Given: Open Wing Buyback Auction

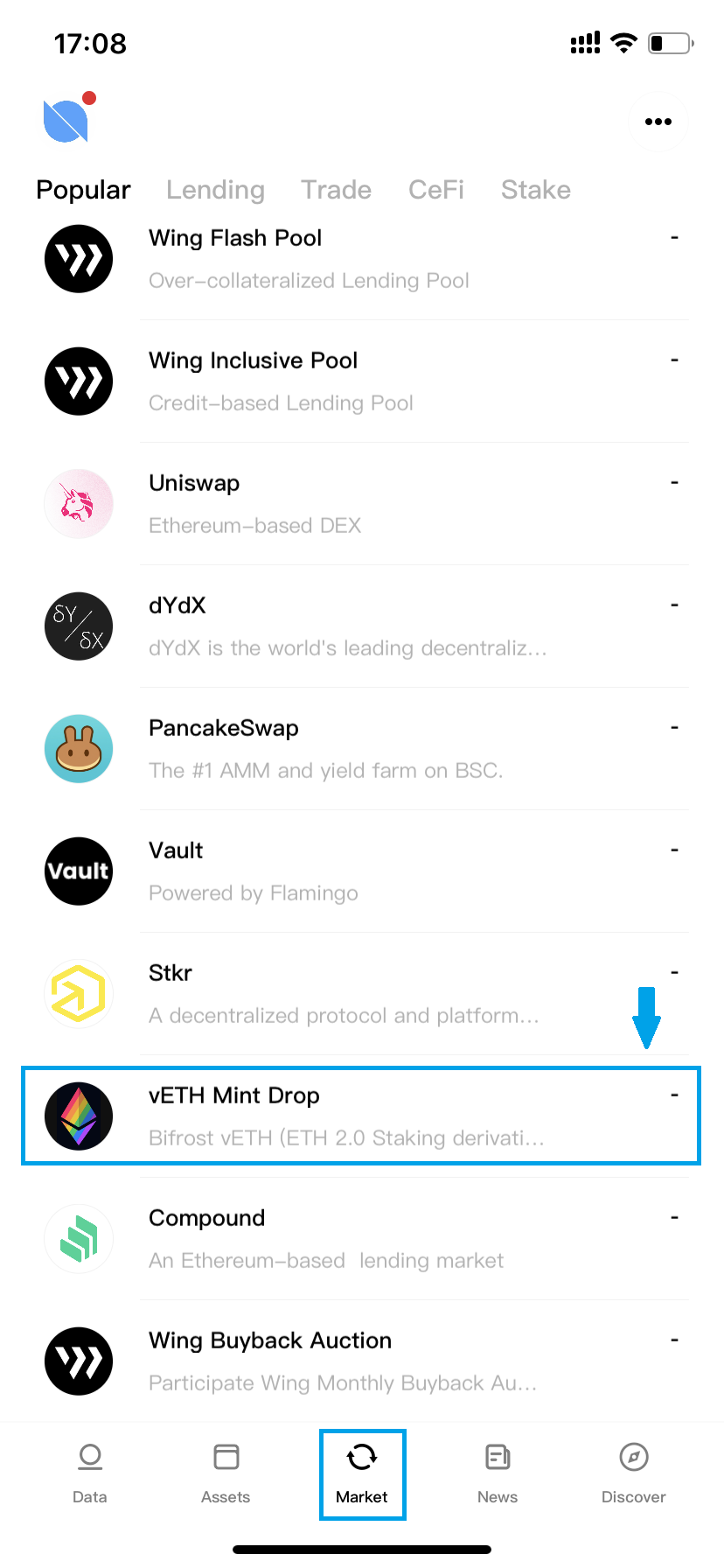Looking at the screenshot, I should click(x=362, y=1361).
